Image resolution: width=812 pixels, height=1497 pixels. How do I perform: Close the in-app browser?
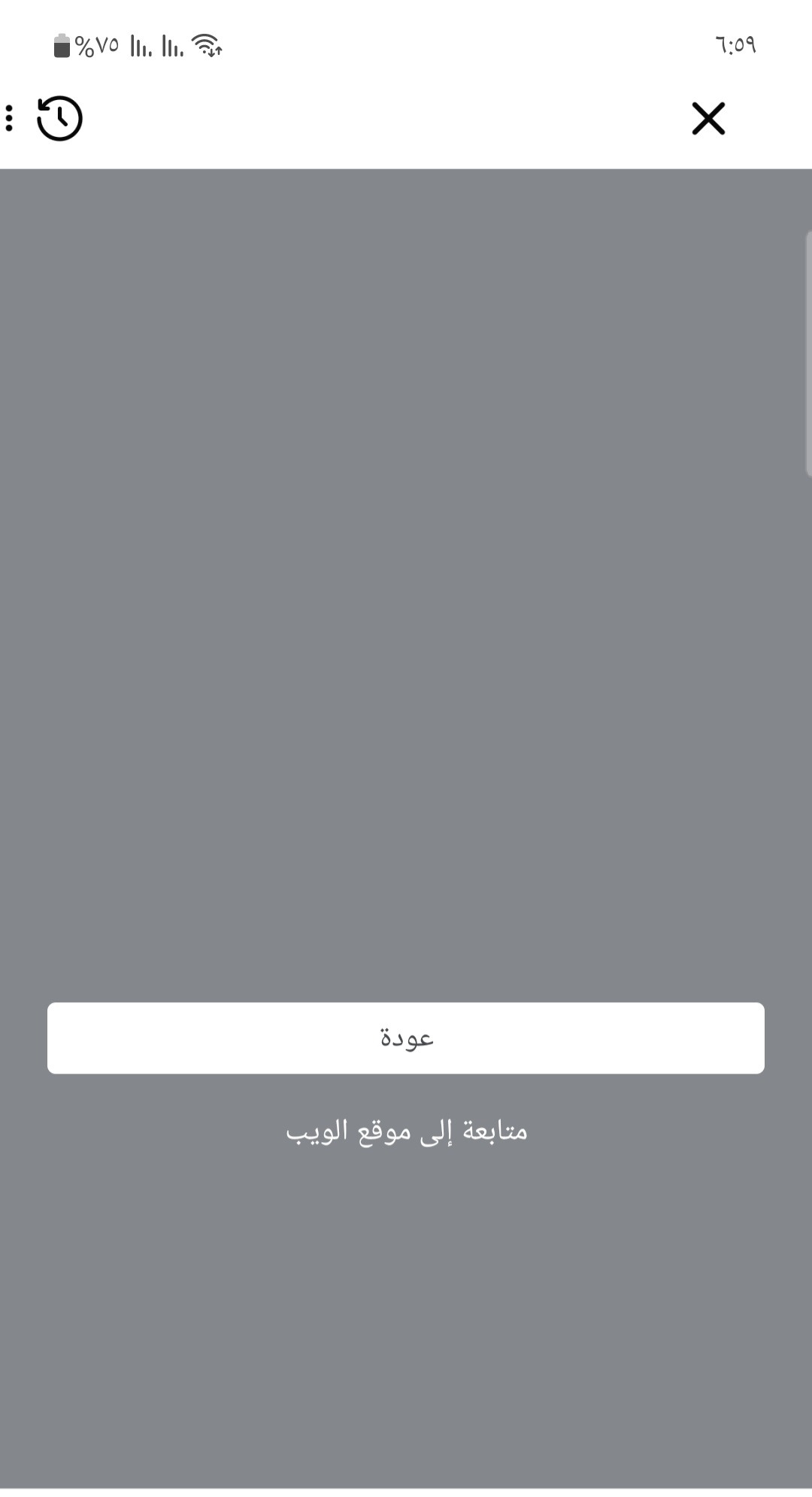(708, 119)
